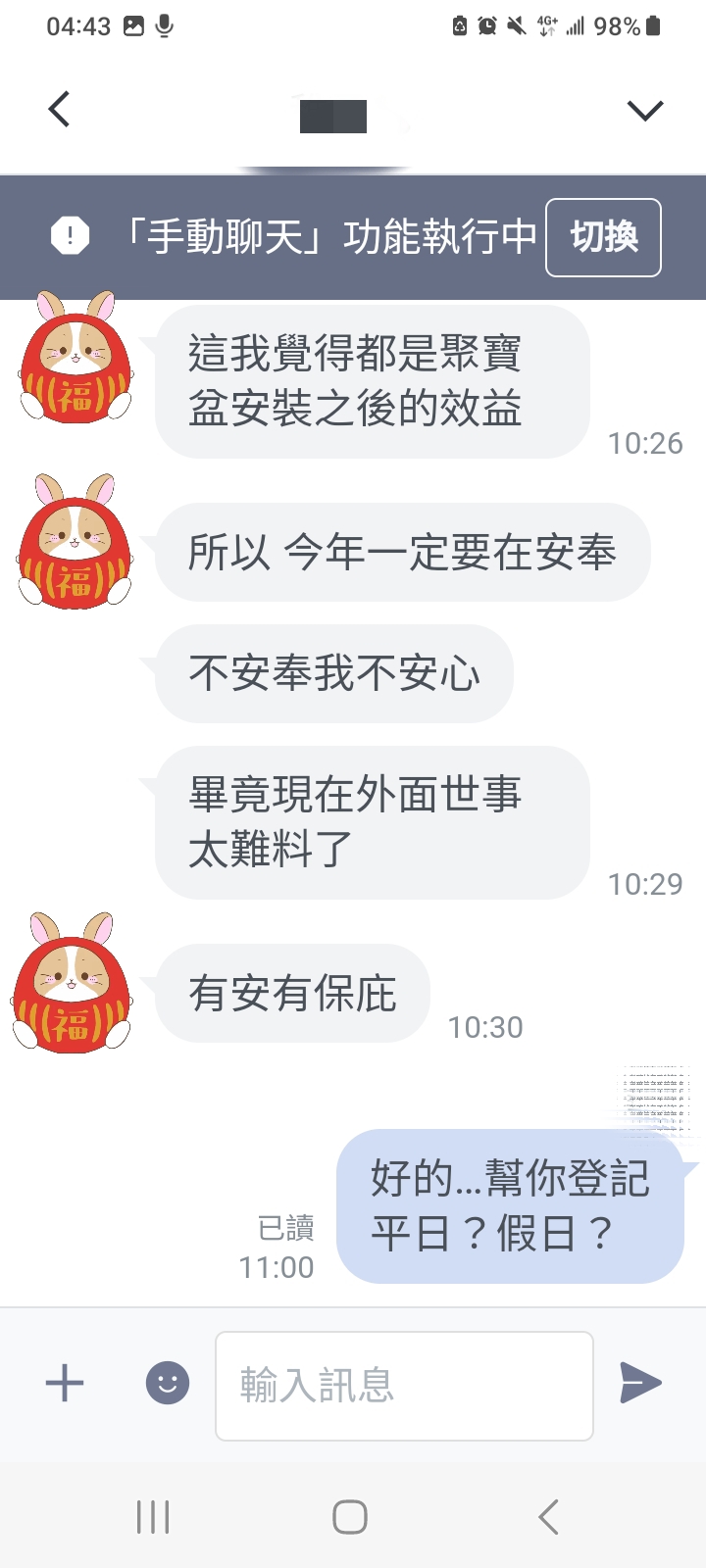
Task: Tap the 切換 button to switch chat mode
Action: [x=603, y=237]
